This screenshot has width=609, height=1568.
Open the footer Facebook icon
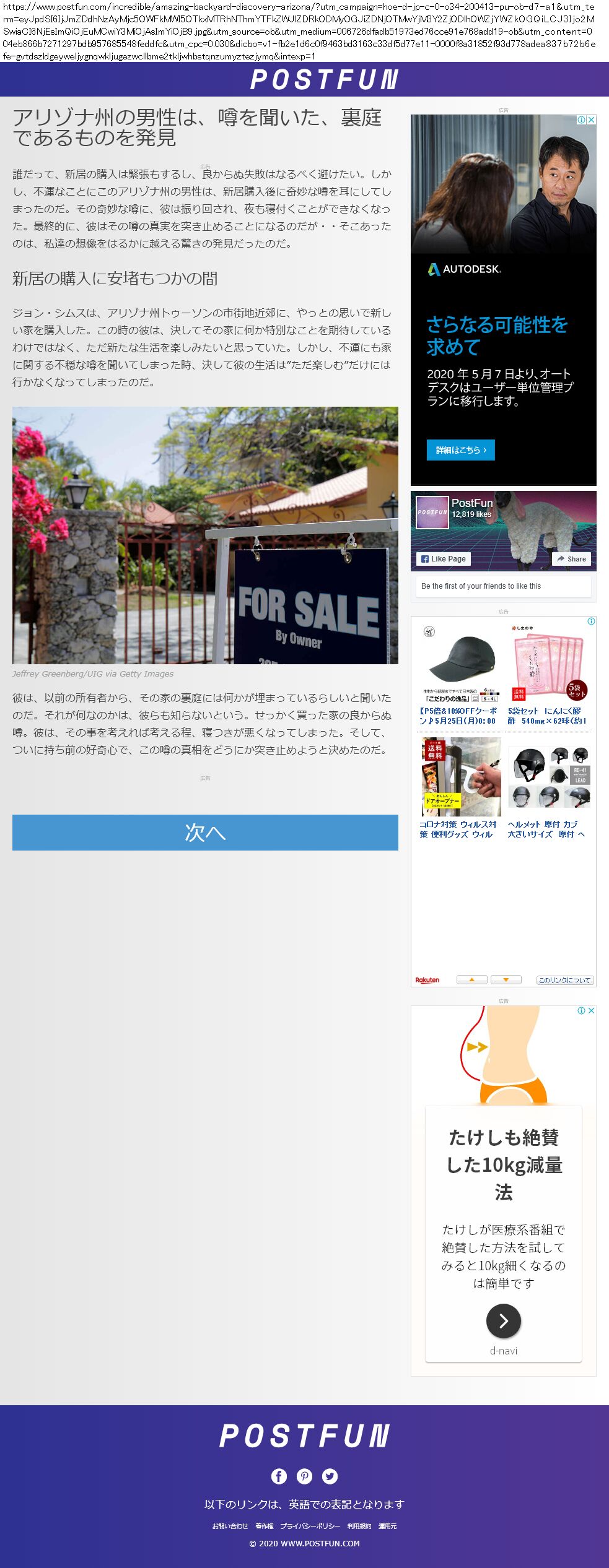tap(279, 1476)
